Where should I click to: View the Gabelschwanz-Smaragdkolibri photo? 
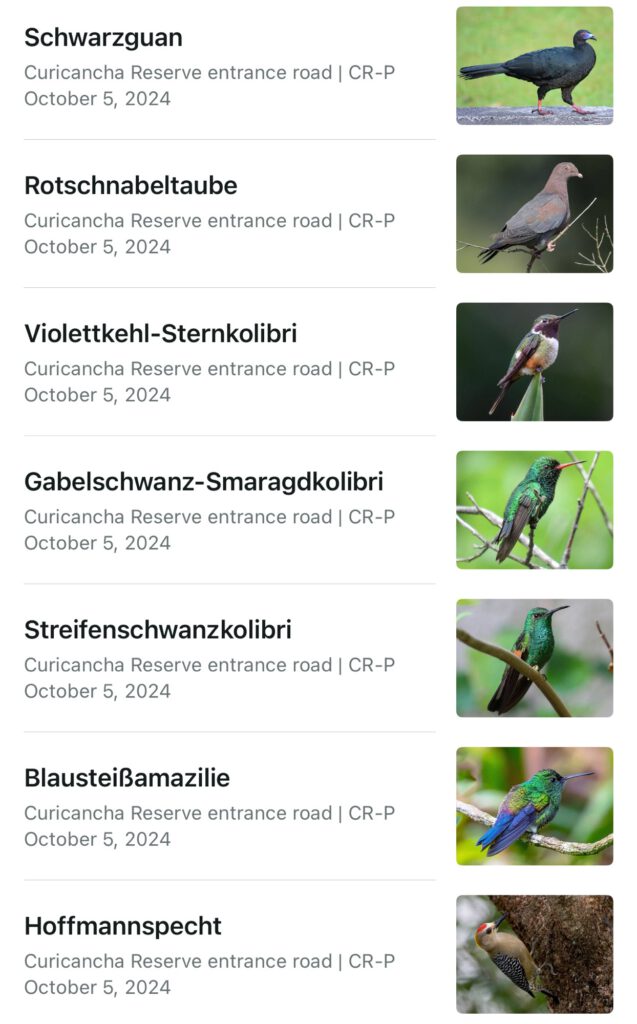[534, 510]
